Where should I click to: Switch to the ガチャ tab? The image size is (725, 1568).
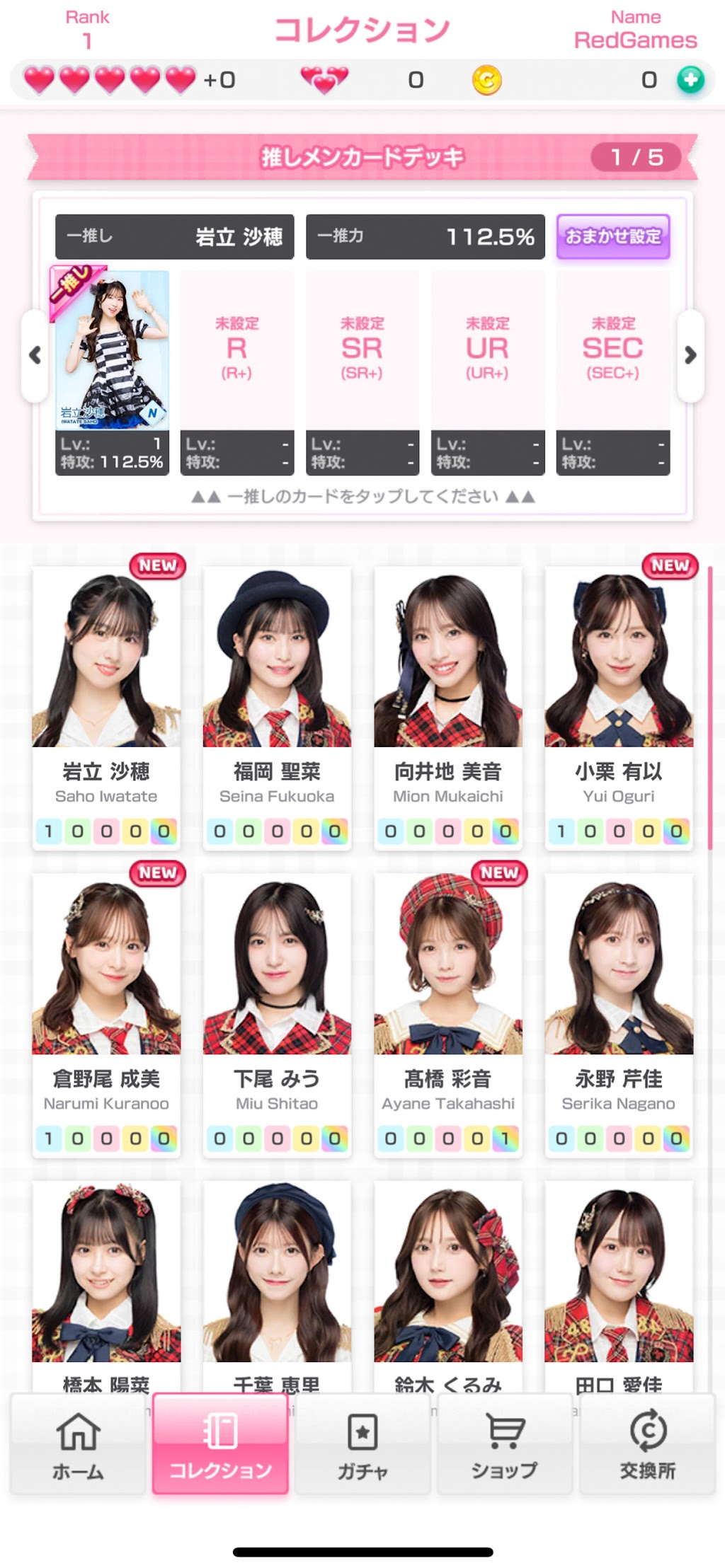(x=362, y=1443)
